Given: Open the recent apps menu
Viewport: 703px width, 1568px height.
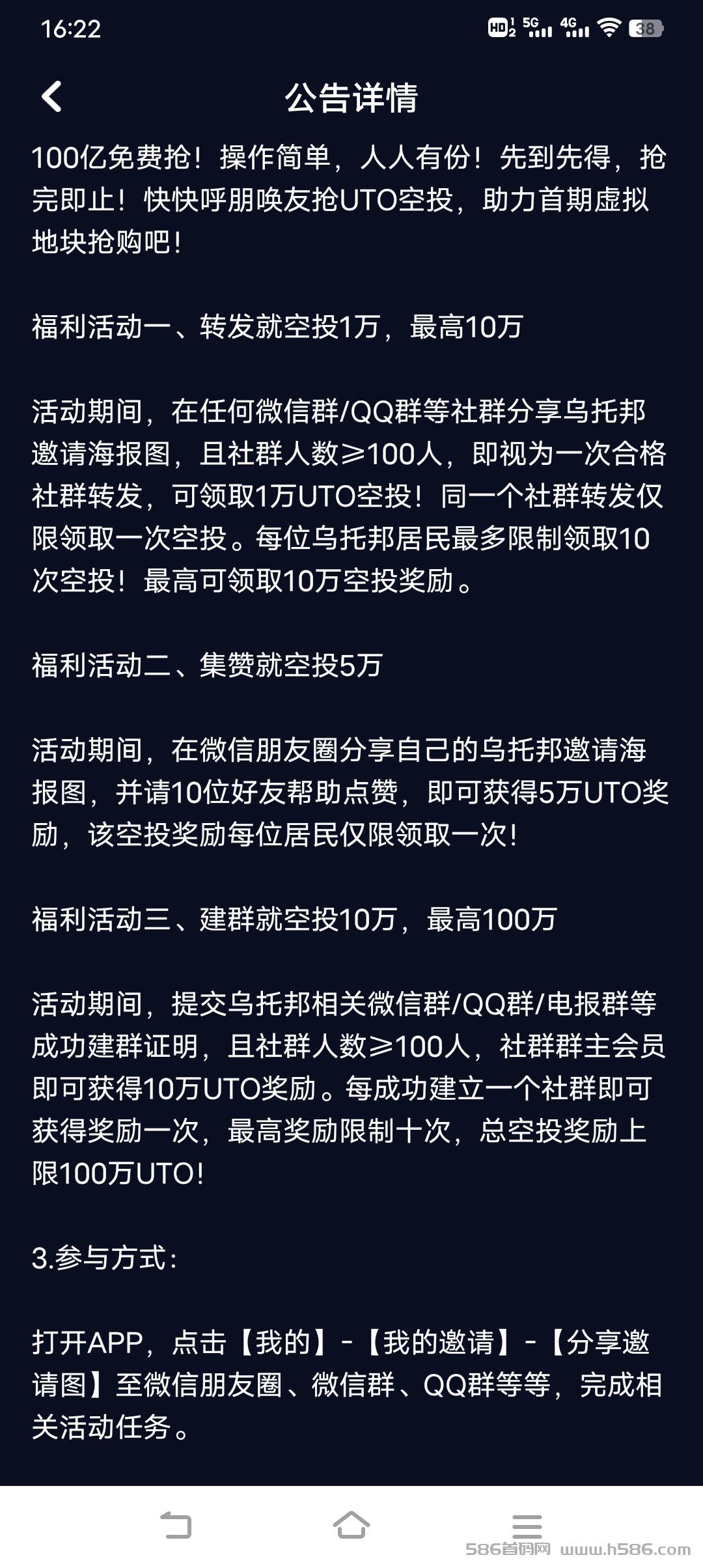Looking at the screenshot, I should tap(527, 1526).
